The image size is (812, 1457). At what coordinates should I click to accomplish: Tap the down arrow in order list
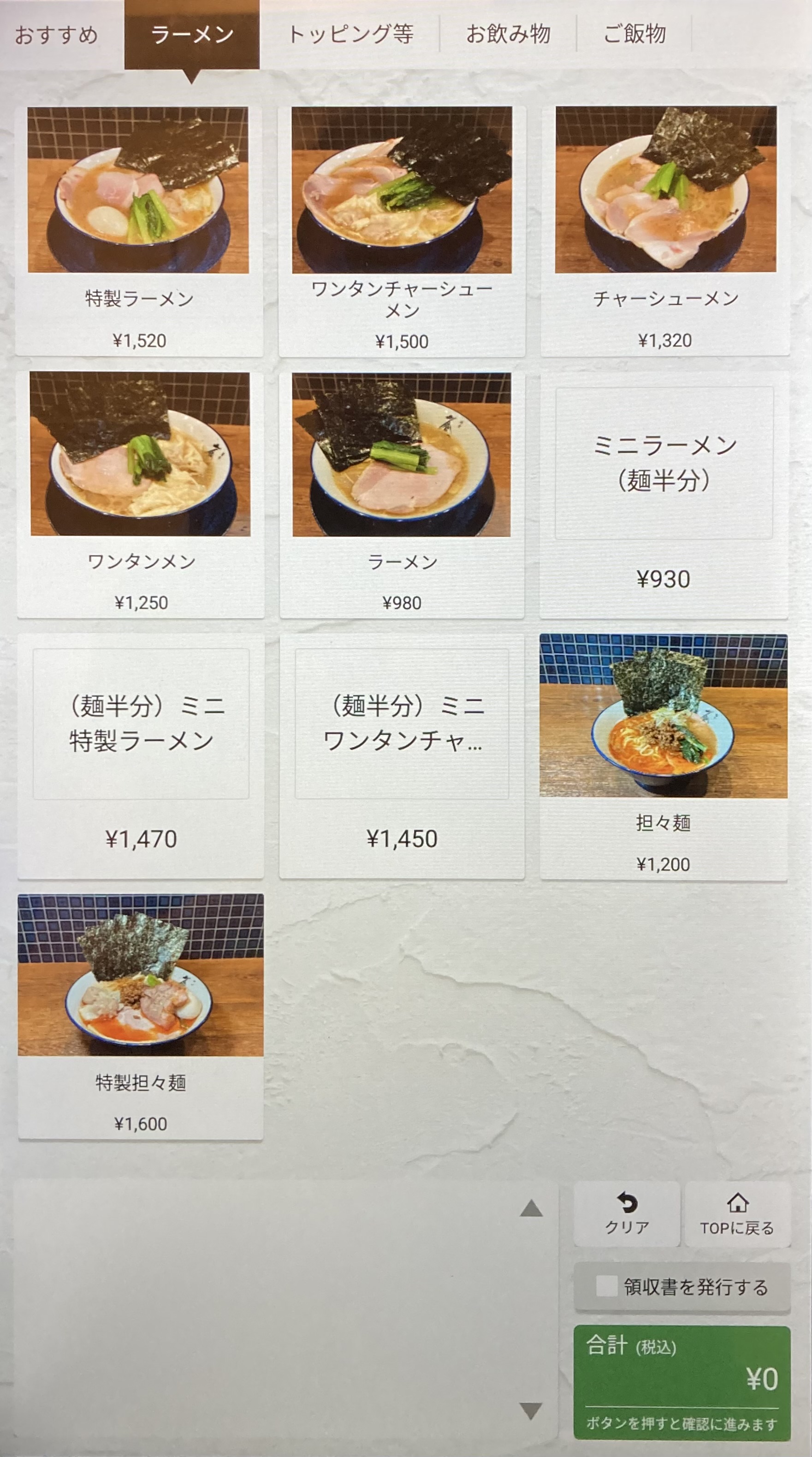click(x=531, y=1410)
